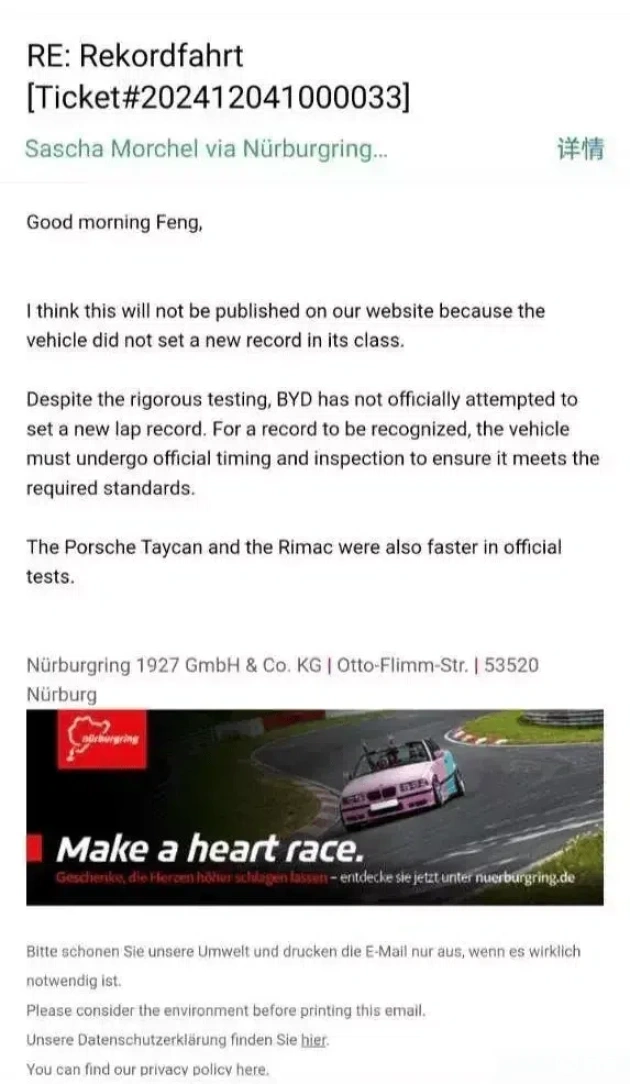
Task: Open the Make a heart race banner
Action: pos(315,807)
